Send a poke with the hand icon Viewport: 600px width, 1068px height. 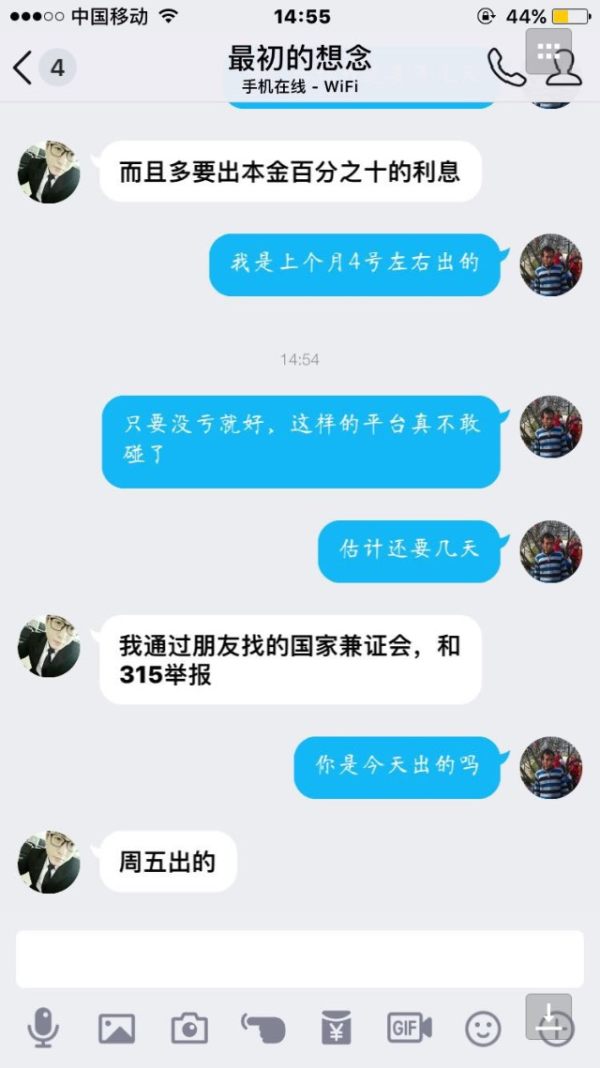263,1027
